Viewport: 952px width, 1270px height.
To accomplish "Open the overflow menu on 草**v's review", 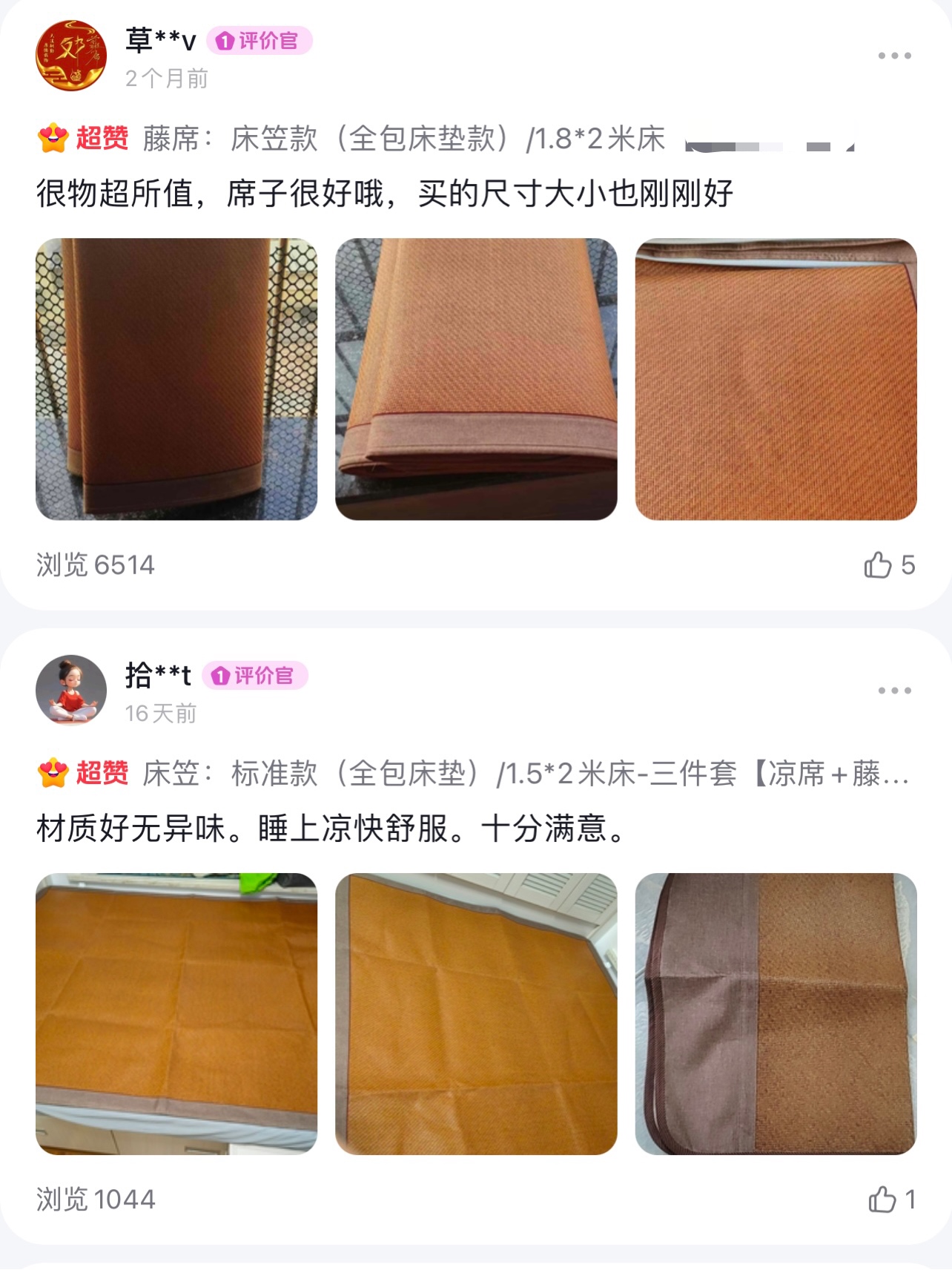I will pos(894,56).
